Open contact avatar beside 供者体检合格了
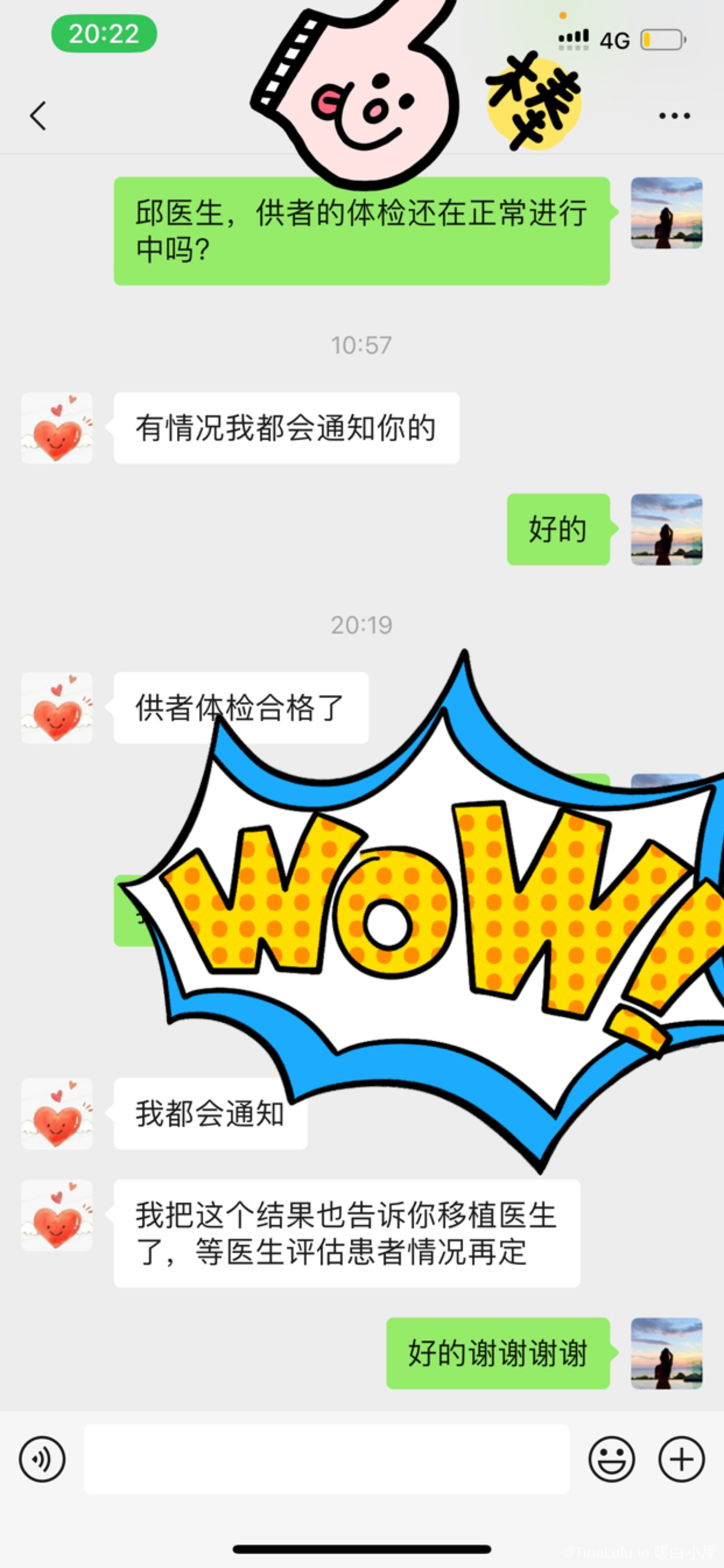 57,708
